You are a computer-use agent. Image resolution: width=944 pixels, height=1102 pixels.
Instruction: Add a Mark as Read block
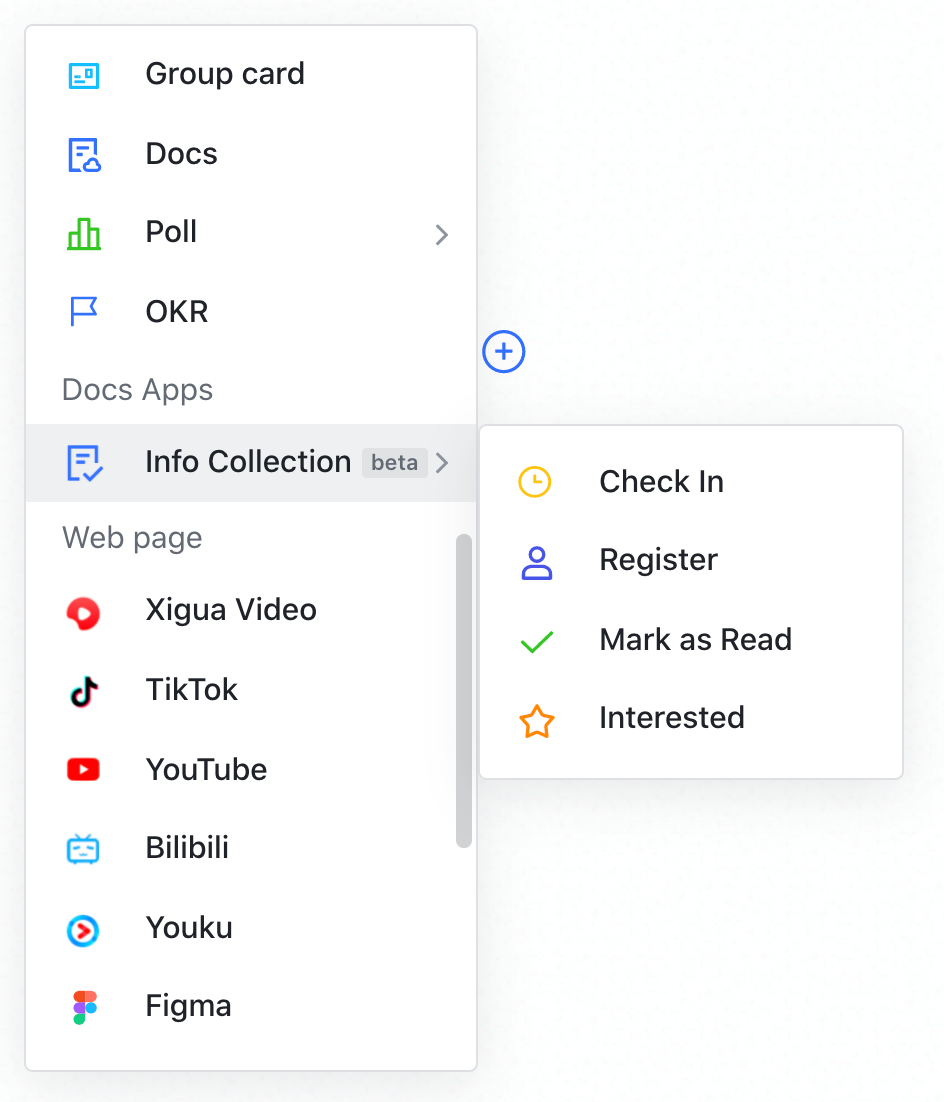[695, 640]
